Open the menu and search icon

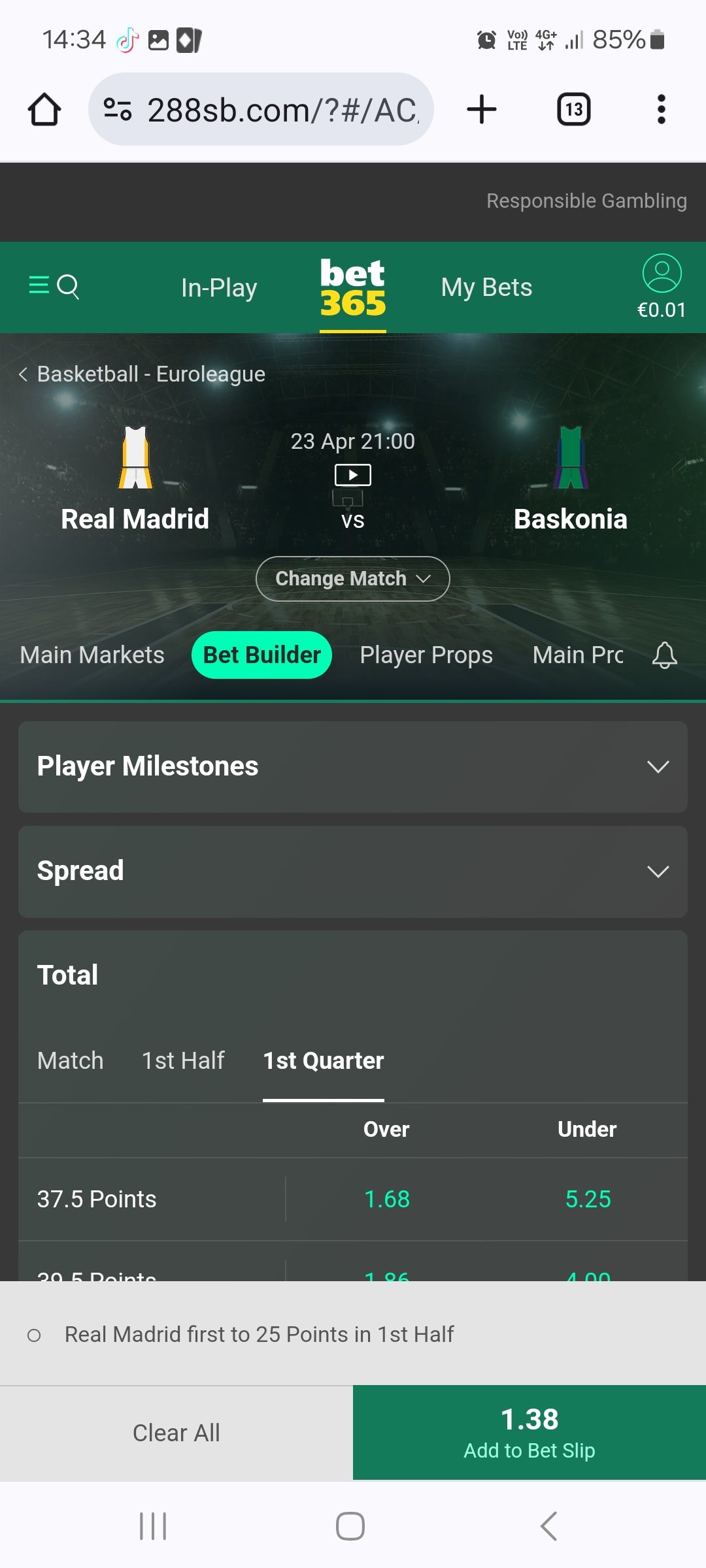click(x=54, y=286)
